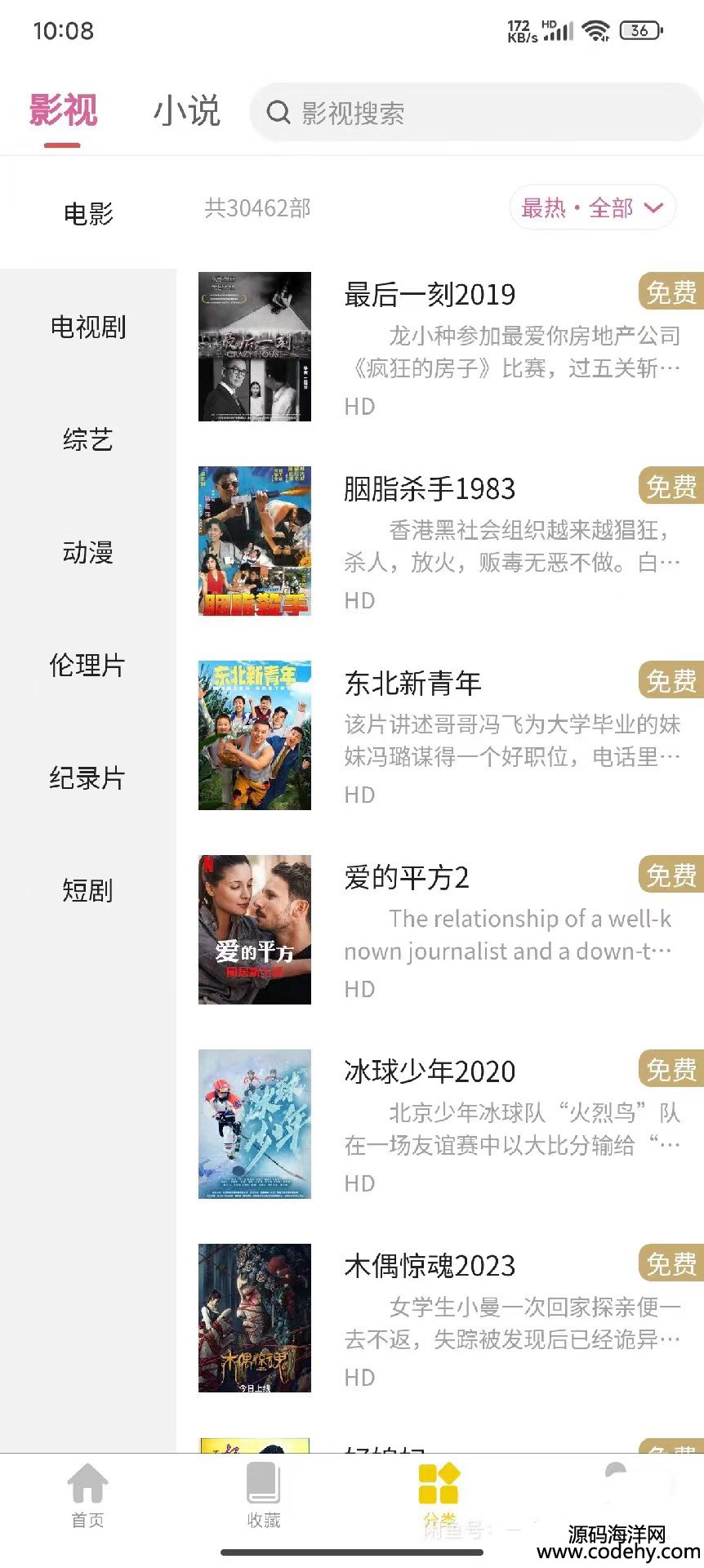Open the 影视搜索 search box
704x1568 pixels.
click(477, 113)
